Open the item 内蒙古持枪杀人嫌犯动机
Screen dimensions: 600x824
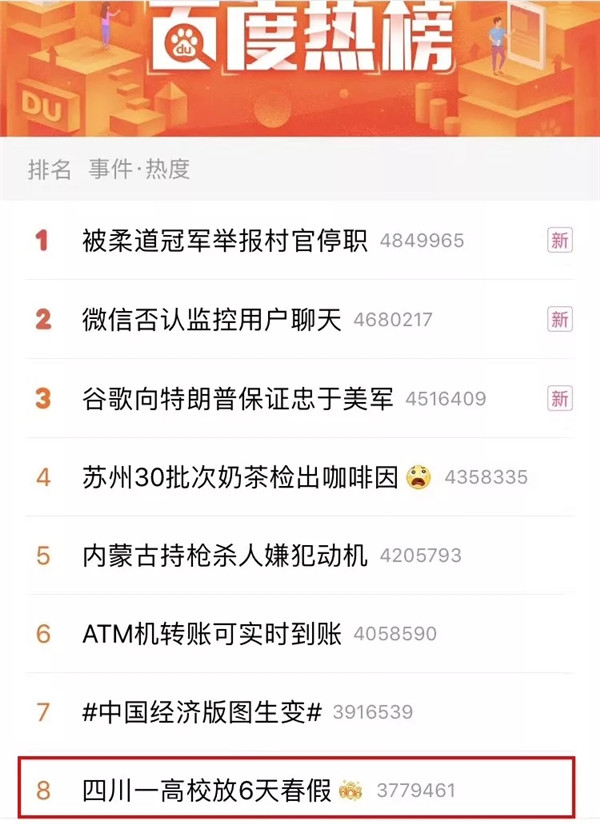(226, 555)
